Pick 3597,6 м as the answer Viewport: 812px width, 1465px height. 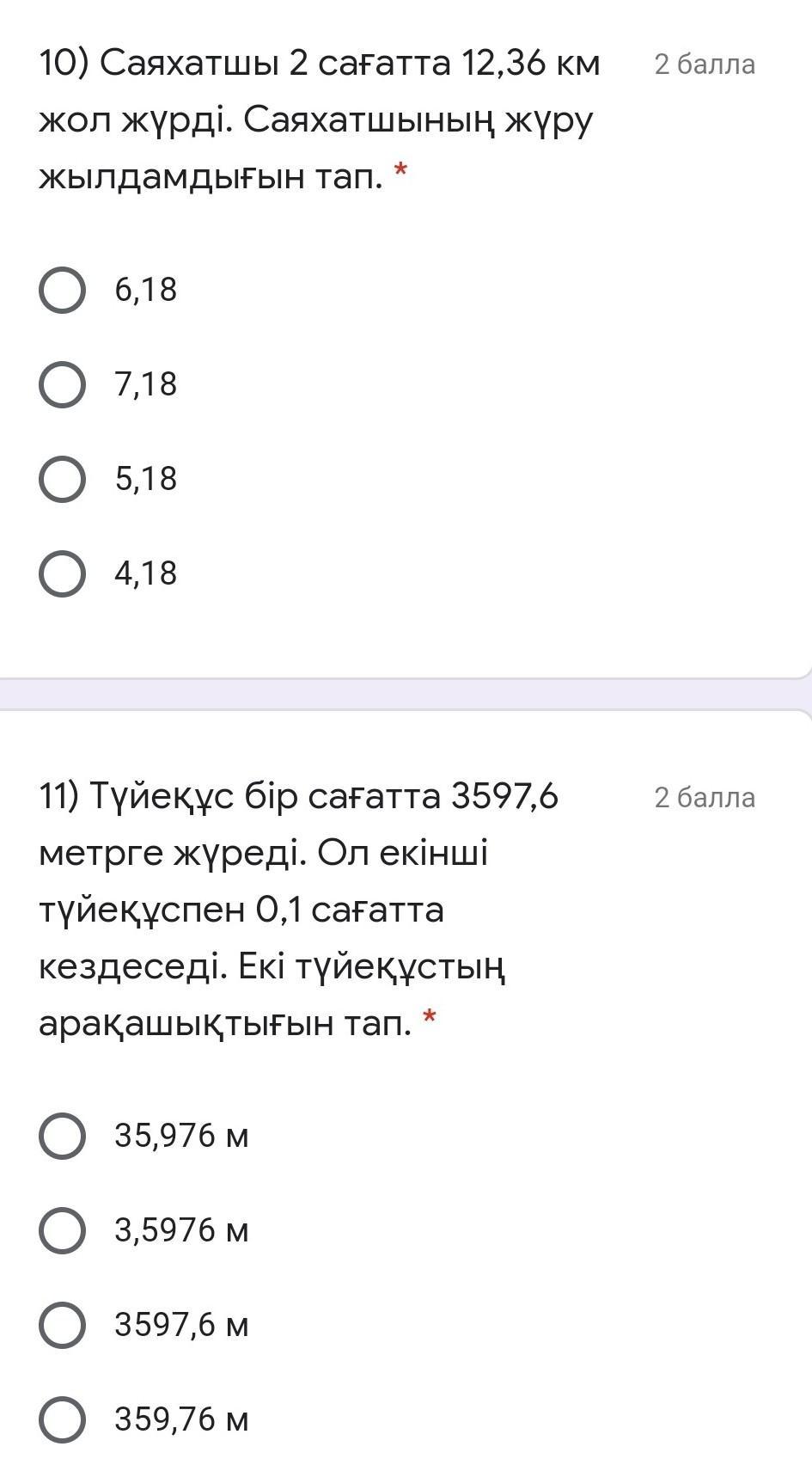62,1325
